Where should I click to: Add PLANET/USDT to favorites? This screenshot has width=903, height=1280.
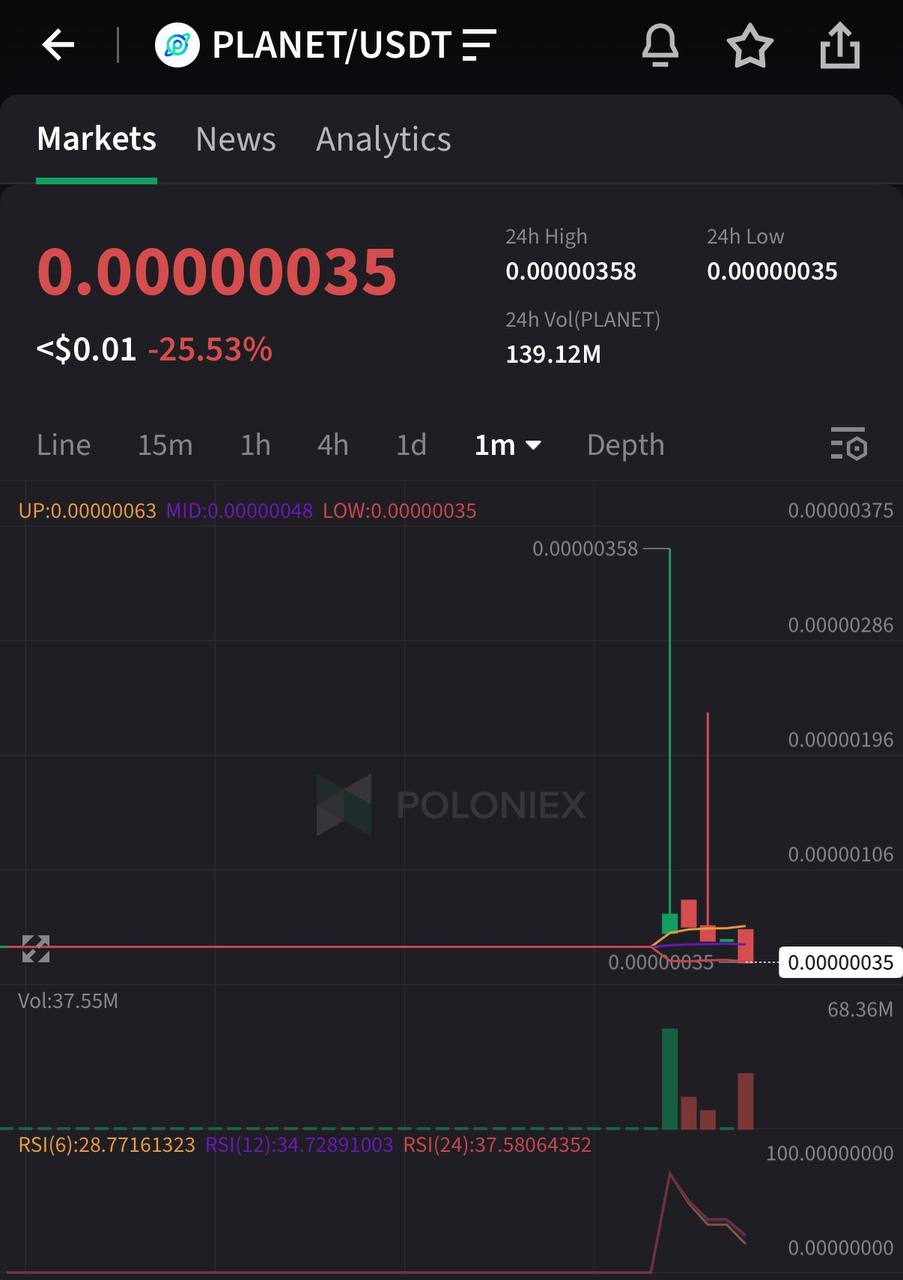click(x=750, y=45)
